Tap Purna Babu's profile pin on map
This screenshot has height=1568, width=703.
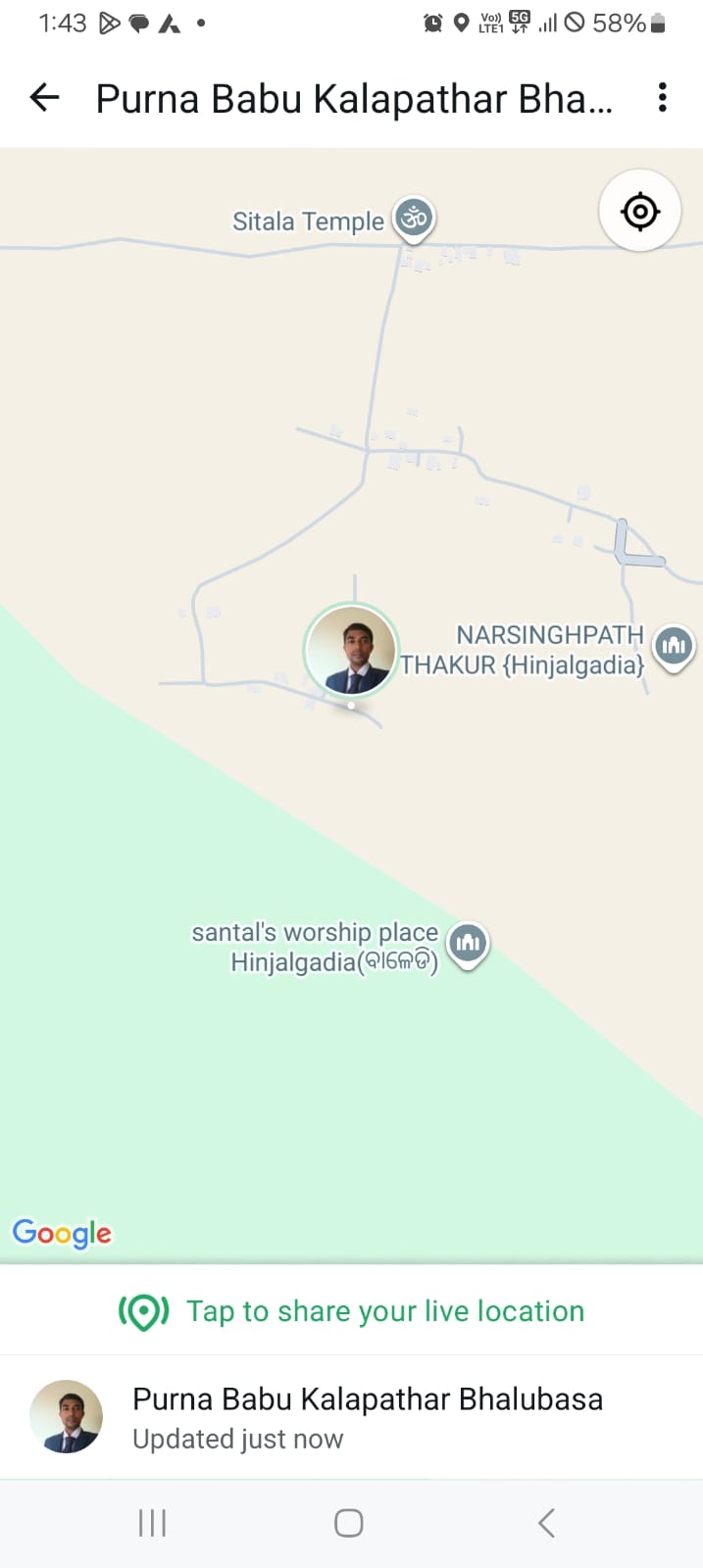point(351,651)
